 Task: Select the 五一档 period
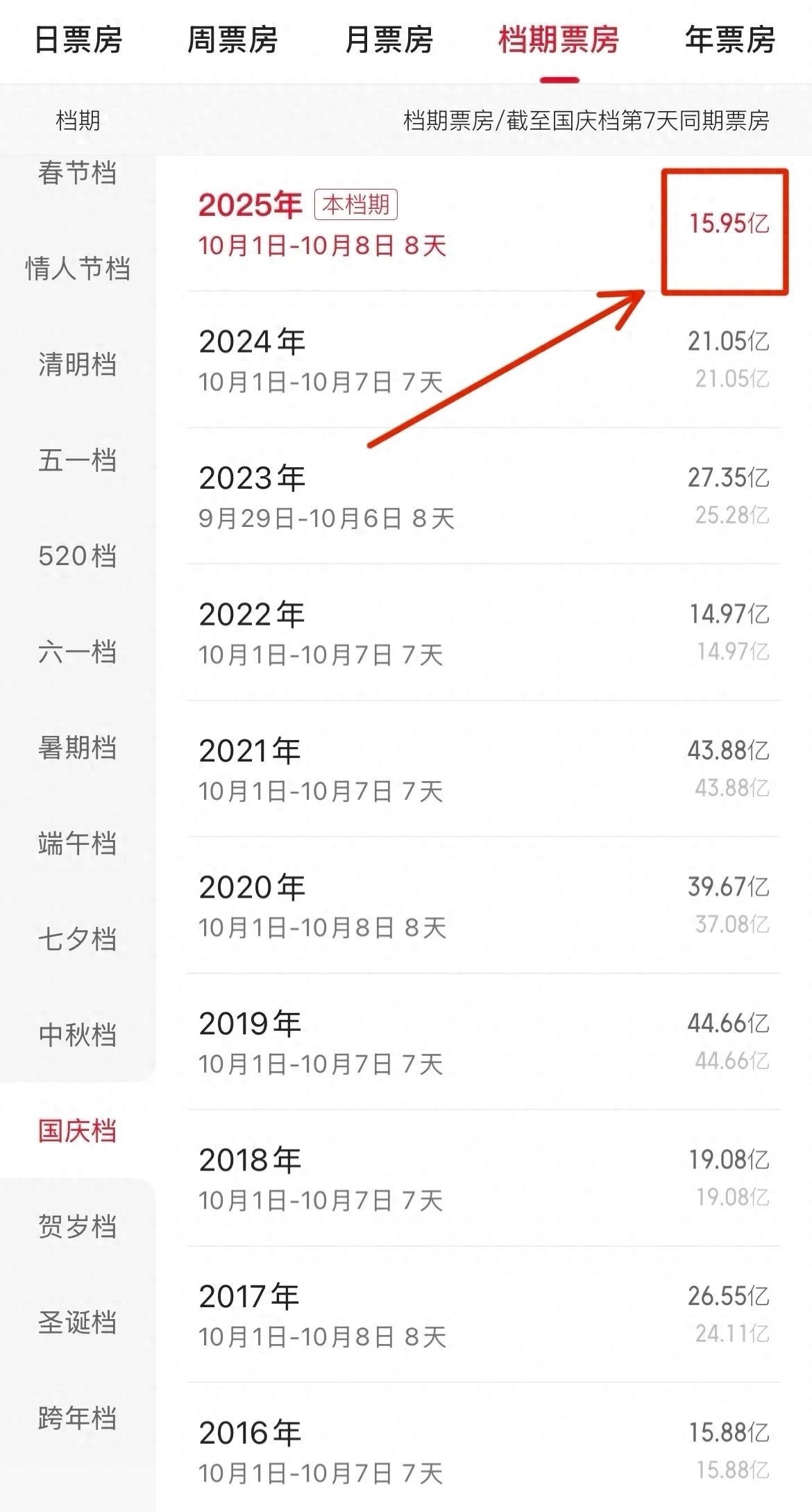[x=78, y=460]
